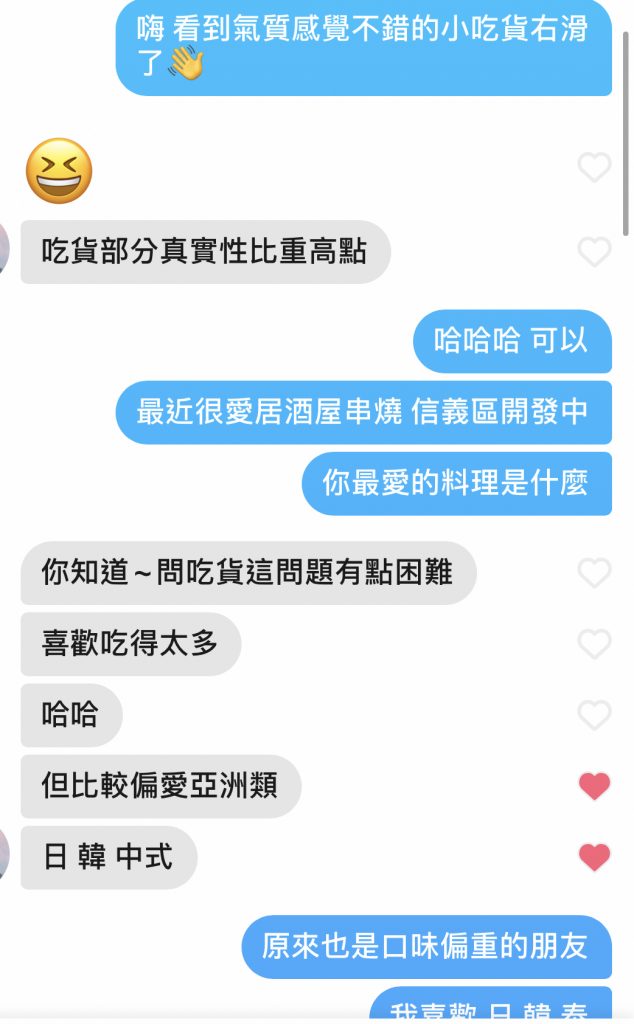The image size is (634, 1024).
Task: Like the message 吃貨部分真實性比重高點
Action: [x=594, y=252]
